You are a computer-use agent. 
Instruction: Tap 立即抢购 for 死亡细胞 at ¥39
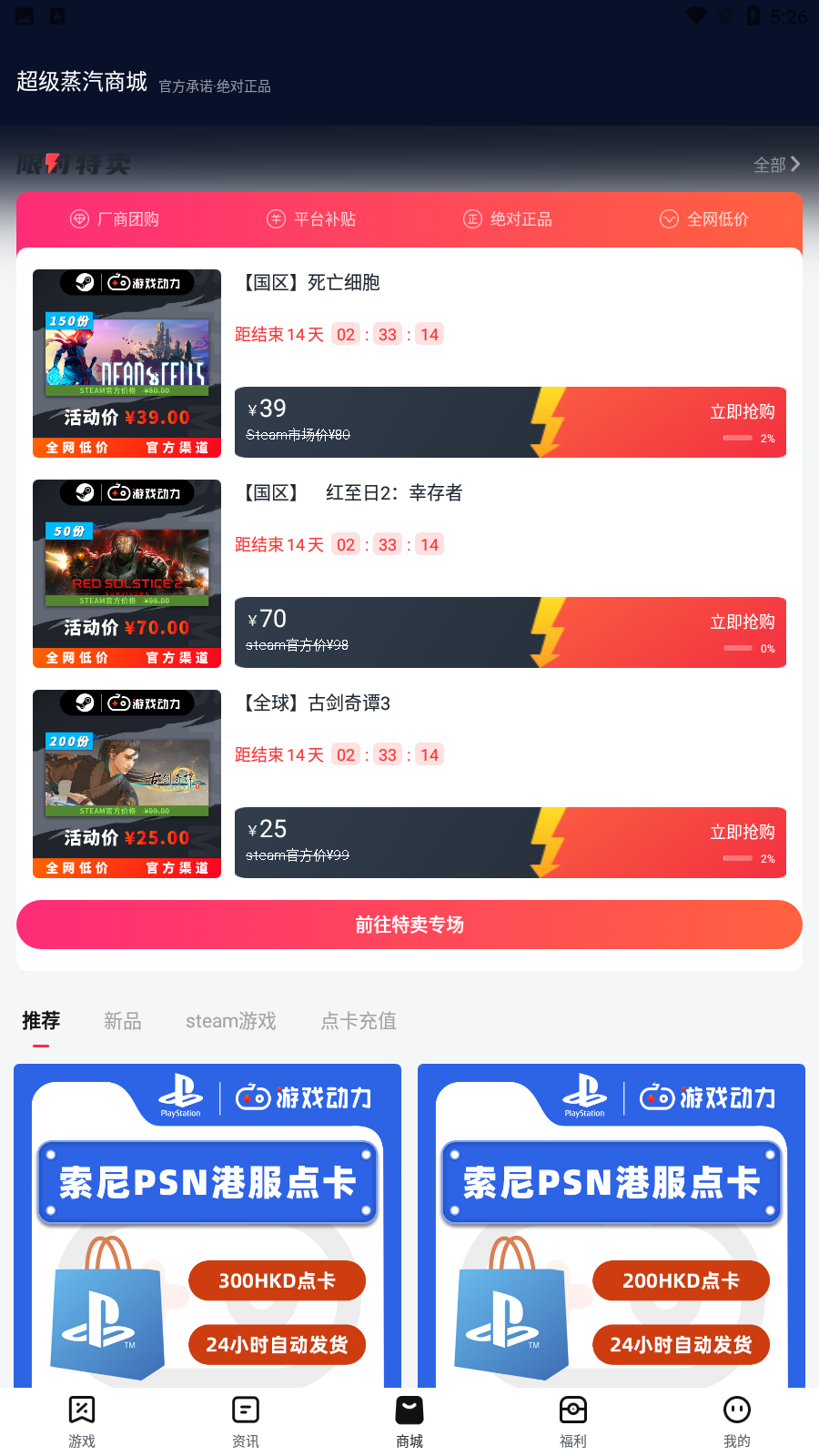[x=742, y=413]
